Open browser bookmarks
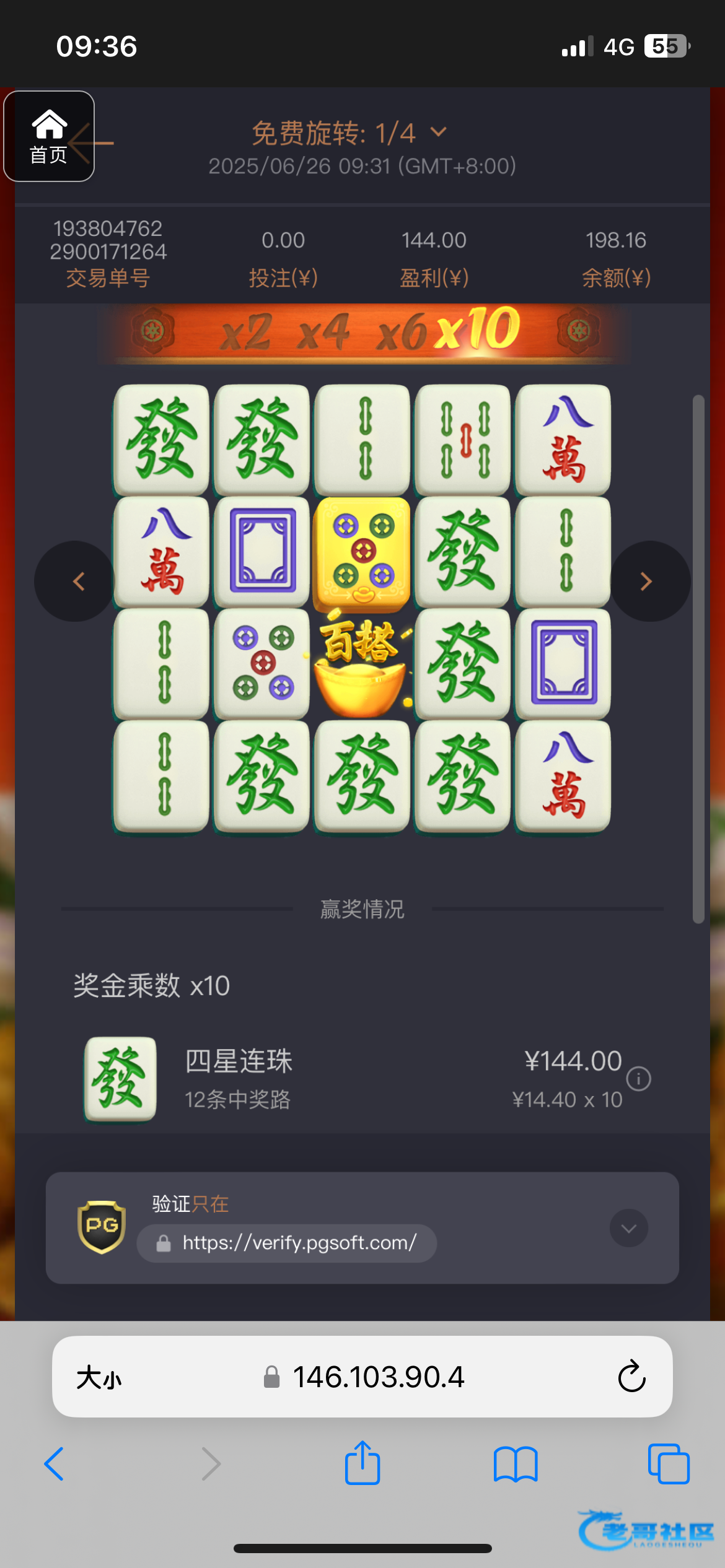Screen dimensions: 725x1568 pos(516,1464)
